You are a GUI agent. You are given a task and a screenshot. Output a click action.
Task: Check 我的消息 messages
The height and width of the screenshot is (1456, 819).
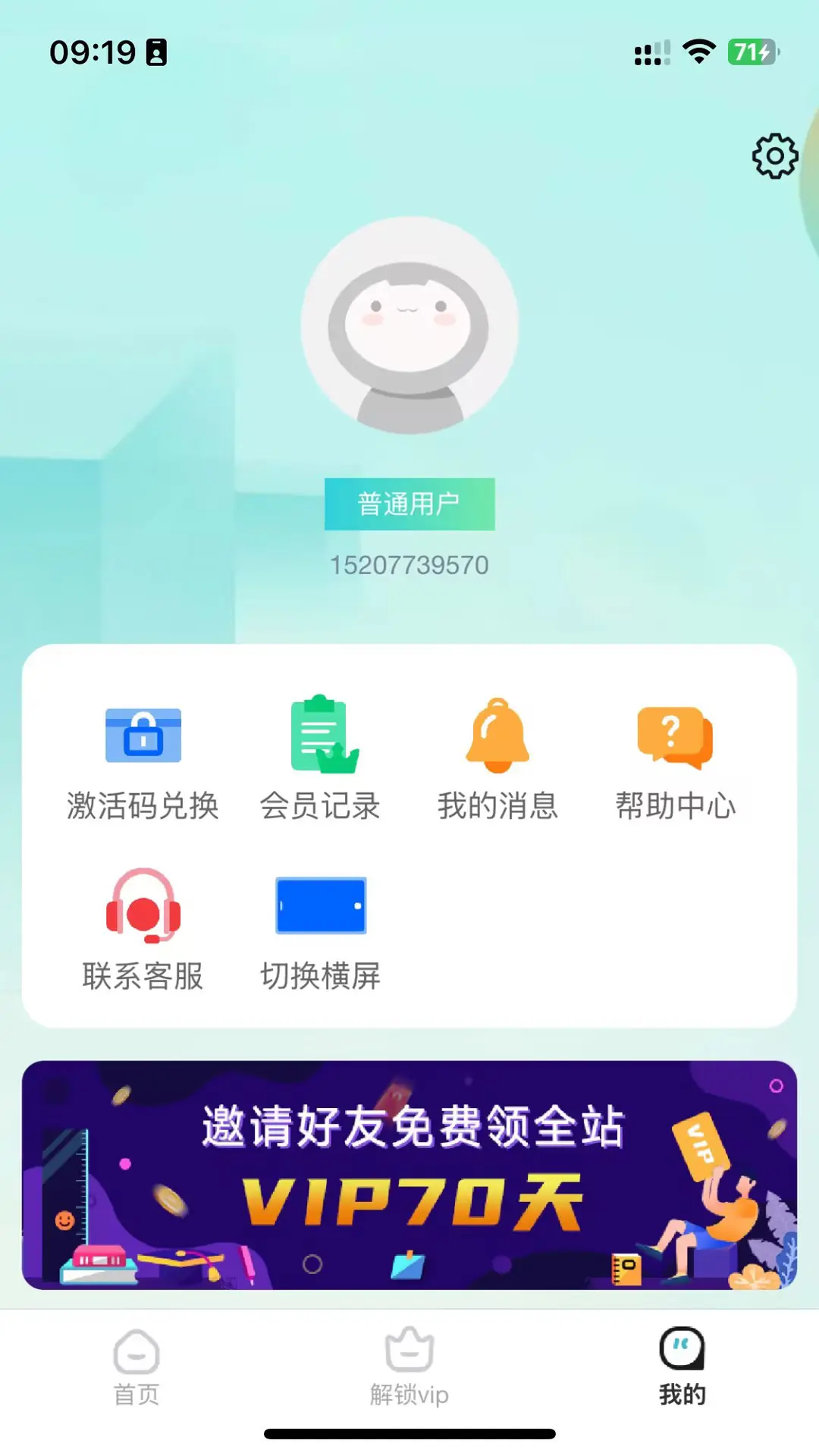[497, 760]
